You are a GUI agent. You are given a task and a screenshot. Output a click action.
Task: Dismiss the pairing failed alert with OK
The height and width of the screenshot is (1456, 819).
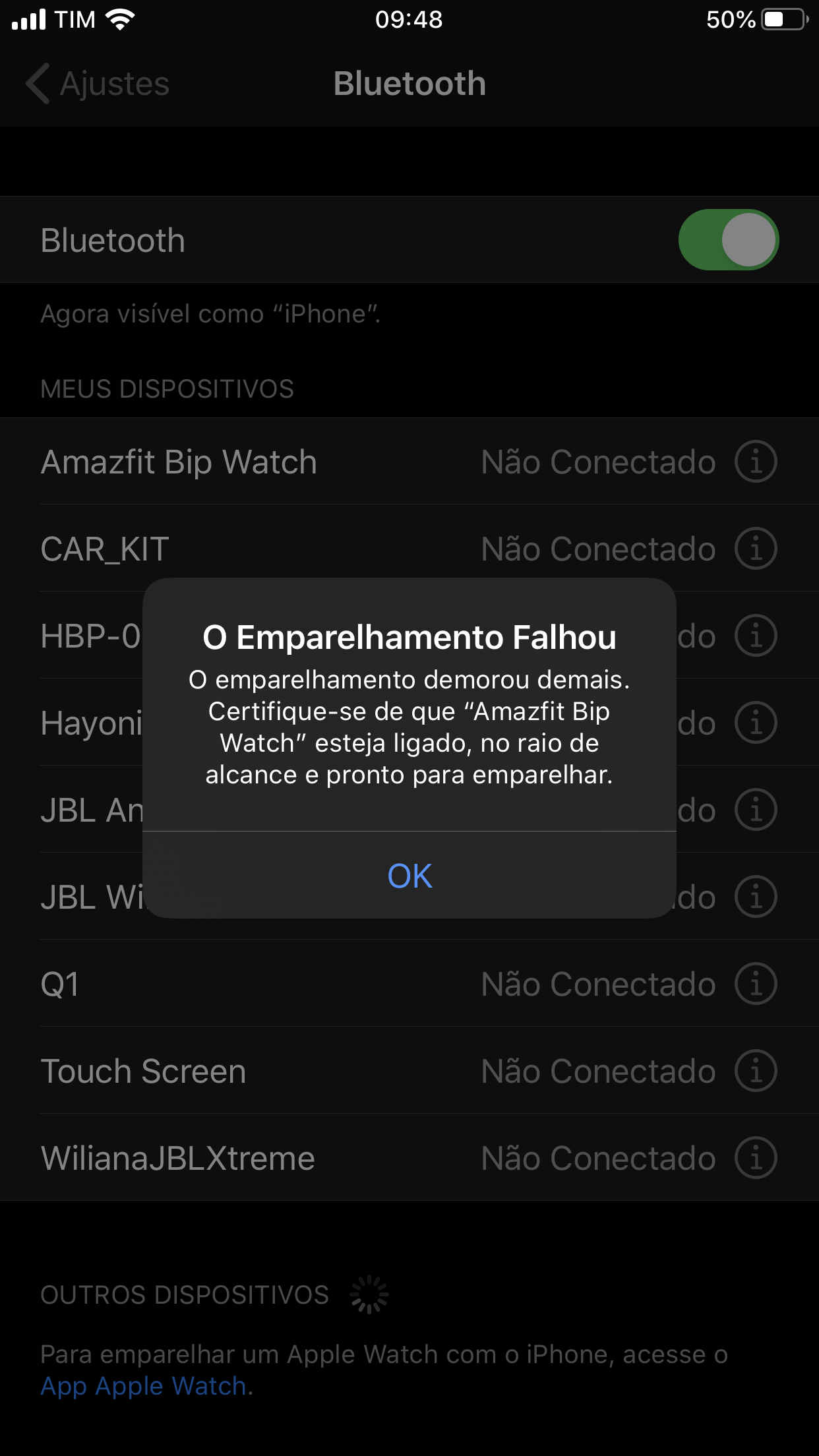pyautogui.click(x=409, y=875)
